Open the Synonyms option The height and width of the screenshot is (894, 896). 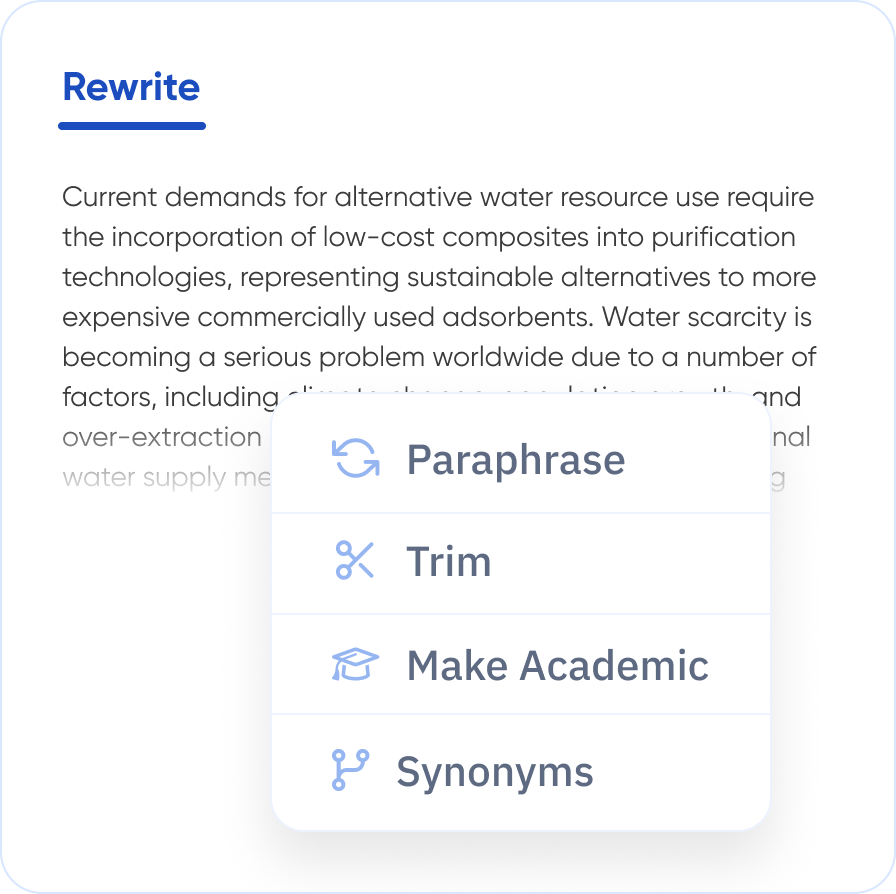click(494, 771)
